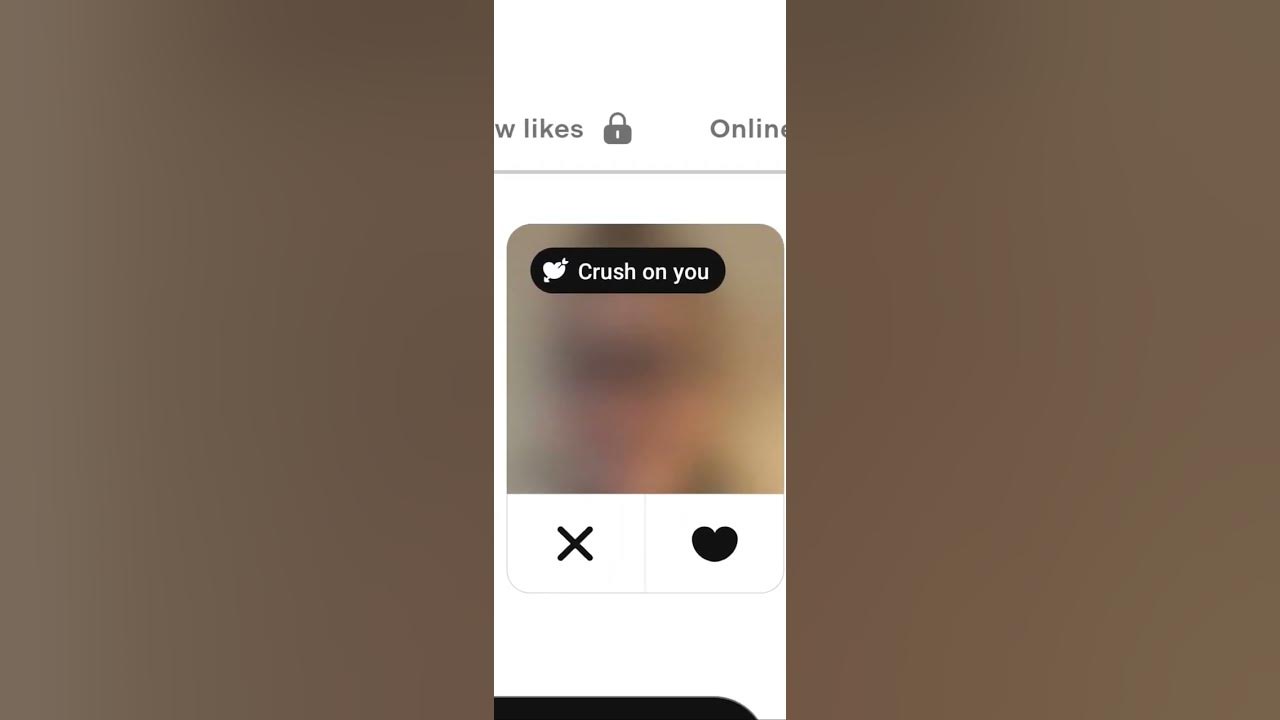Reject the profile with the X icon
This screenshot has height=720, width=1280.
click(575, 544)
